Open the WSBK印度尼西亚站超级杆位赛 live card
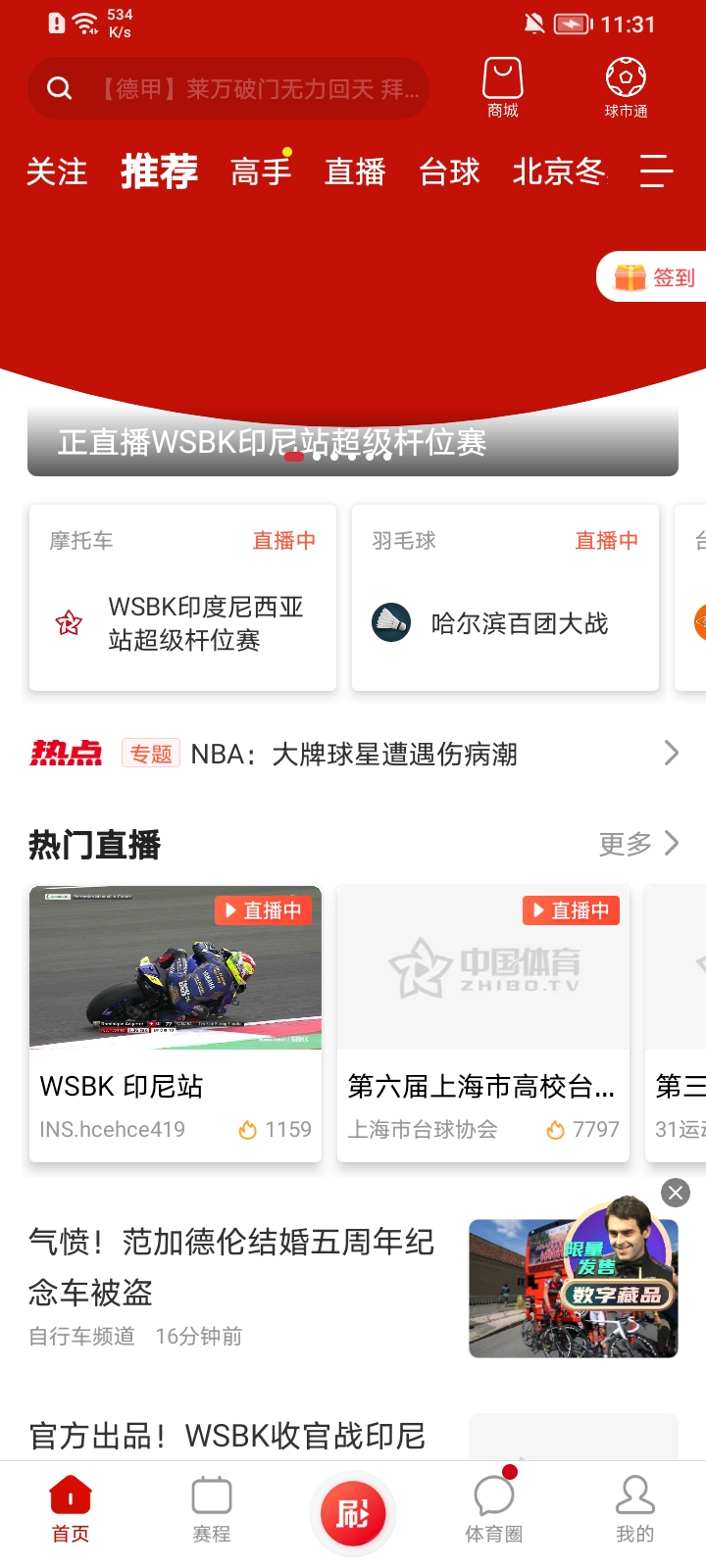The width and height of the screenshot is (706, 1568). pos(183,598)
